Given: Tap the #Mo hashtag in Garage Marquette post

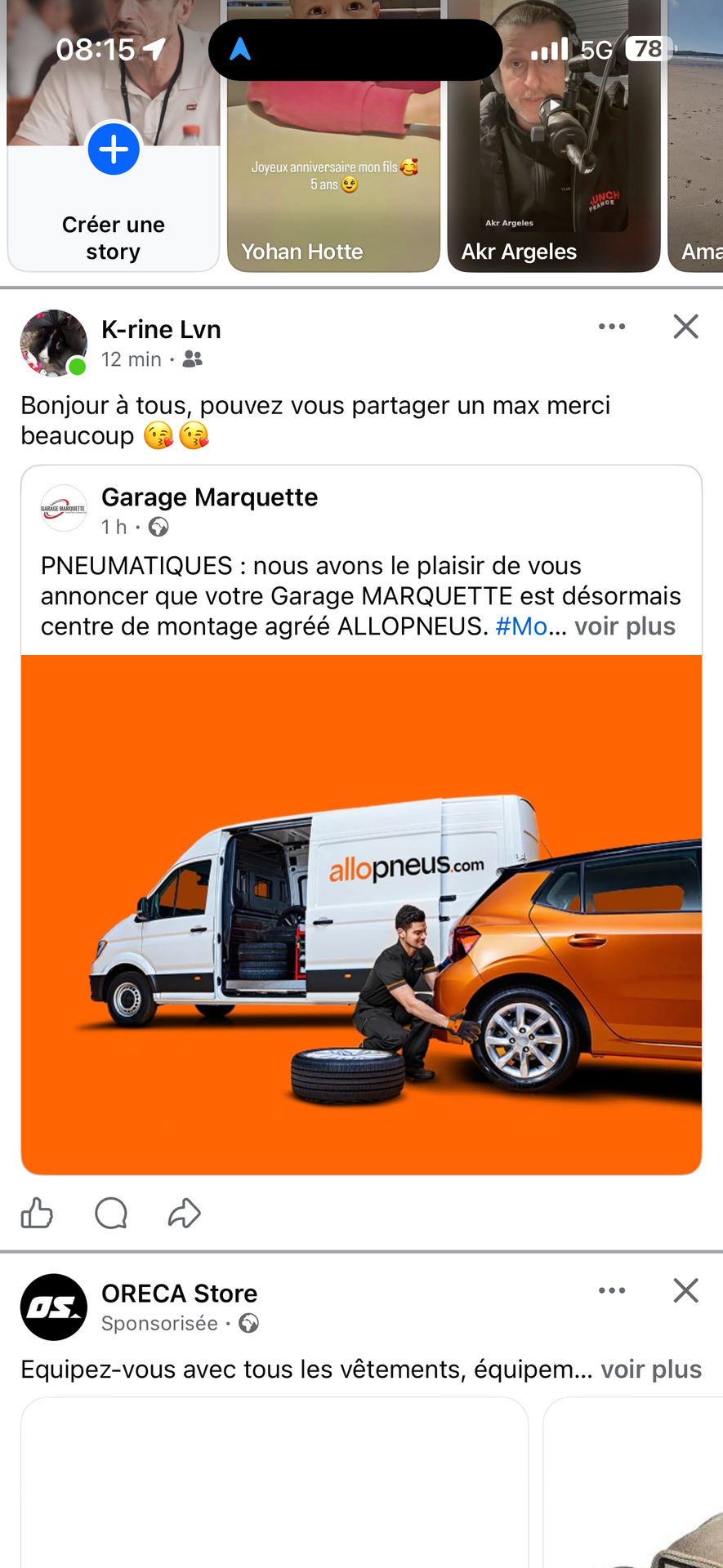Looking at the screenshot, I should (521, 626).
